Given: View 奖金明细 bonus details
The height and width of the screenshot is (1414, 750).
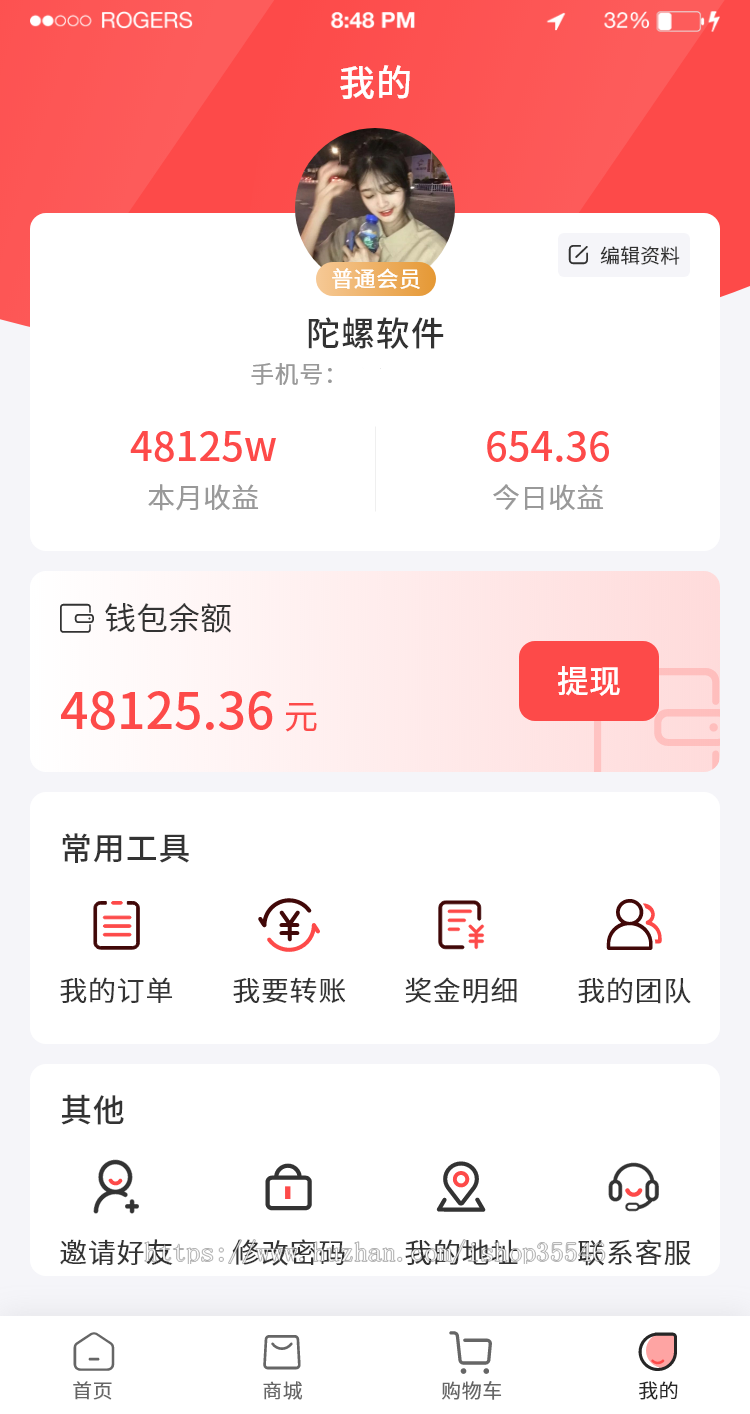Looking at the screenshot, I should (461, 950).
